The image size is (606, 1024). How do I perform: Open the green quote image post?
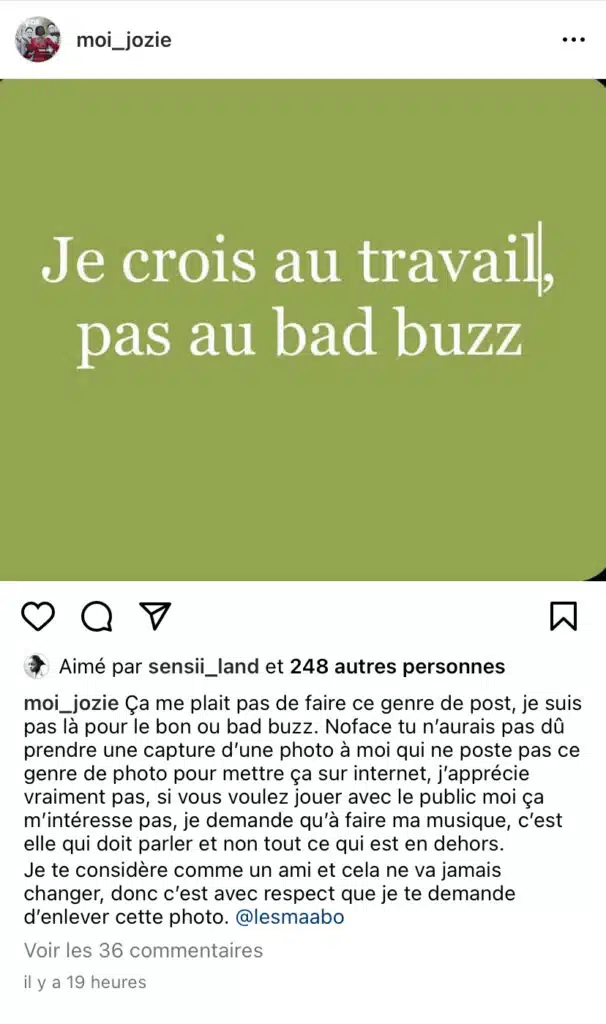tap(303, 330)
